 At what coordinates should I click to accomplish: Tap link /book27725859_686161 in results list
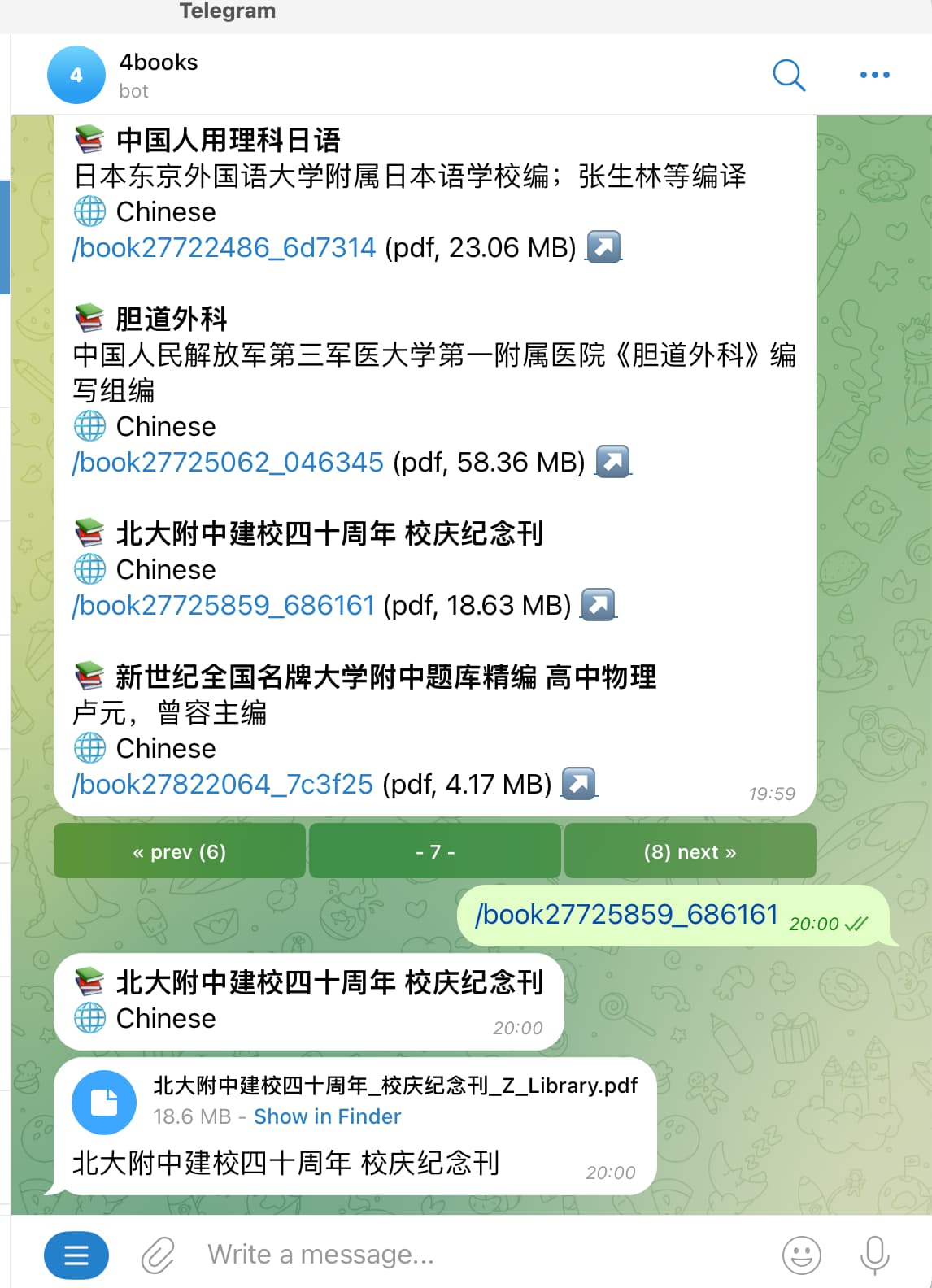click(x=224, y=605)
